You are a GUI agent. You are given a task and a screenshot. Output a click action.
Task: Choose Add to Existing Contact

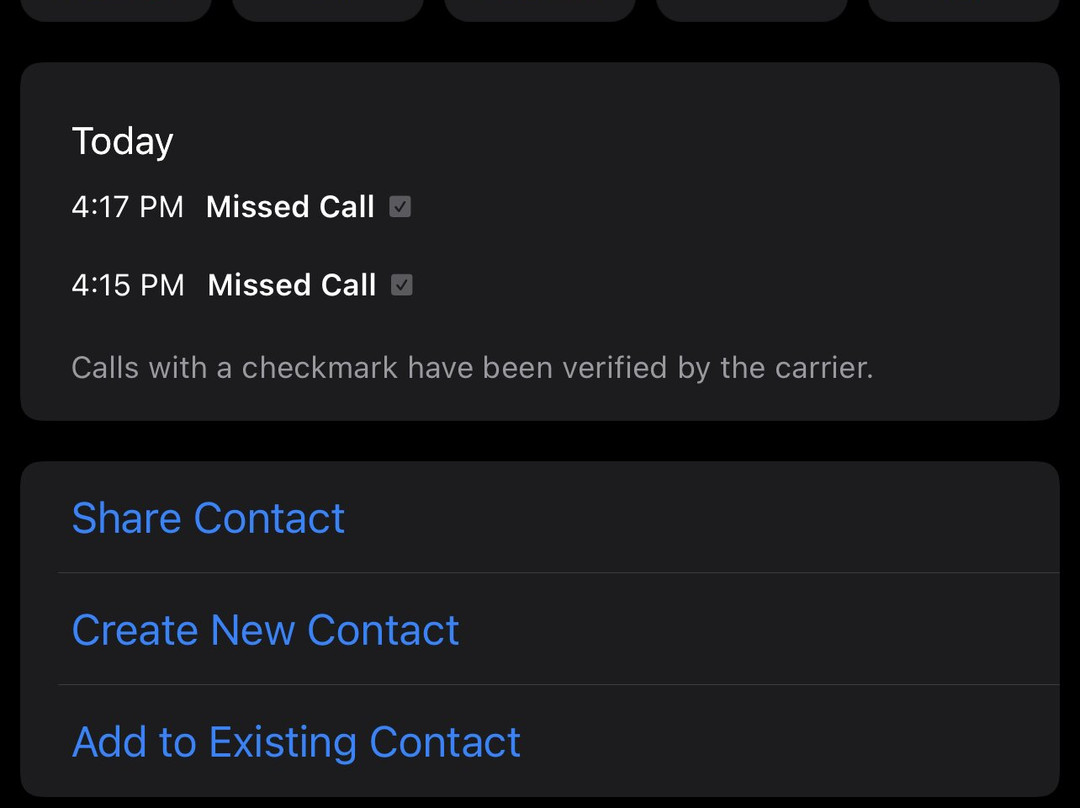tap(539, 741)
